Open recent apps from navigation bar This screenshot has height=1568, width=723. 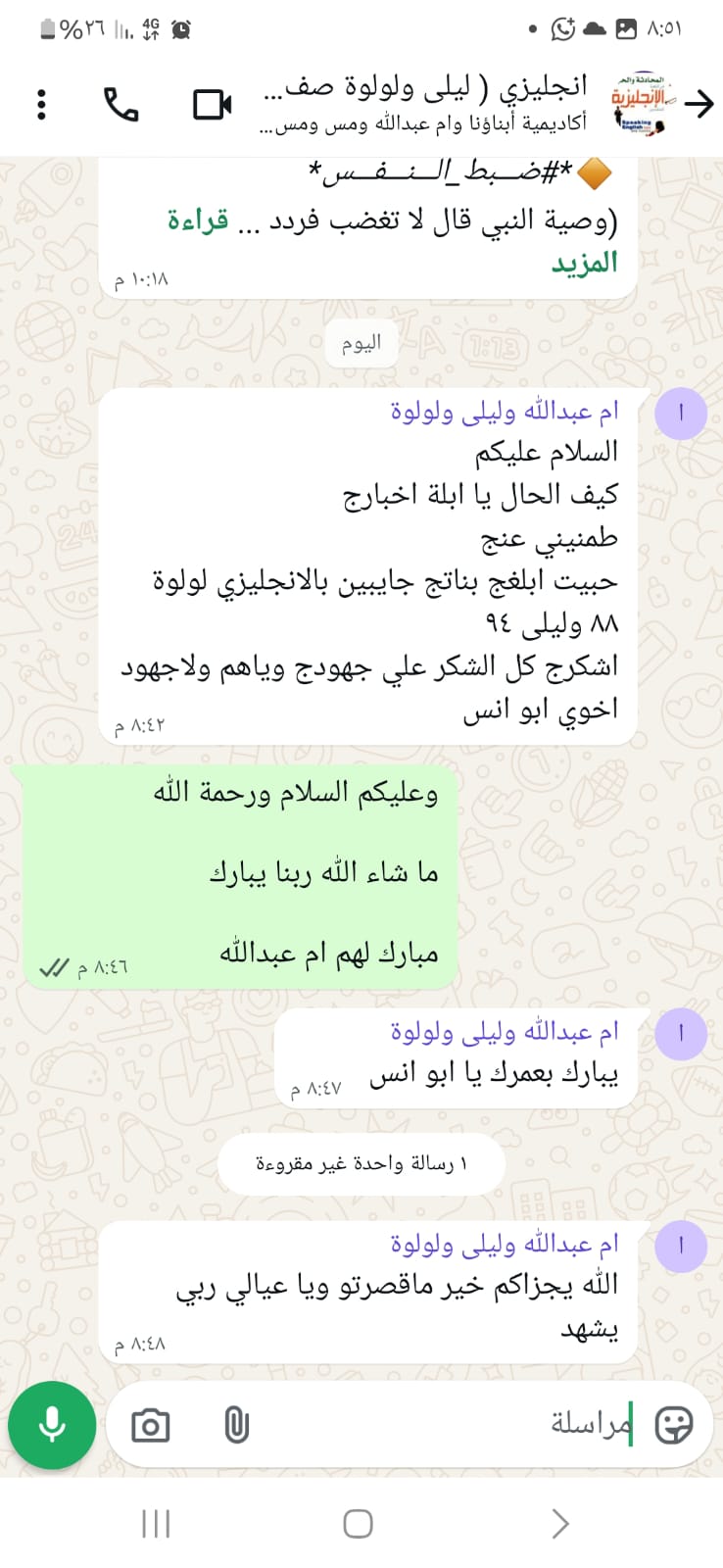click(x=156, y=1524)
